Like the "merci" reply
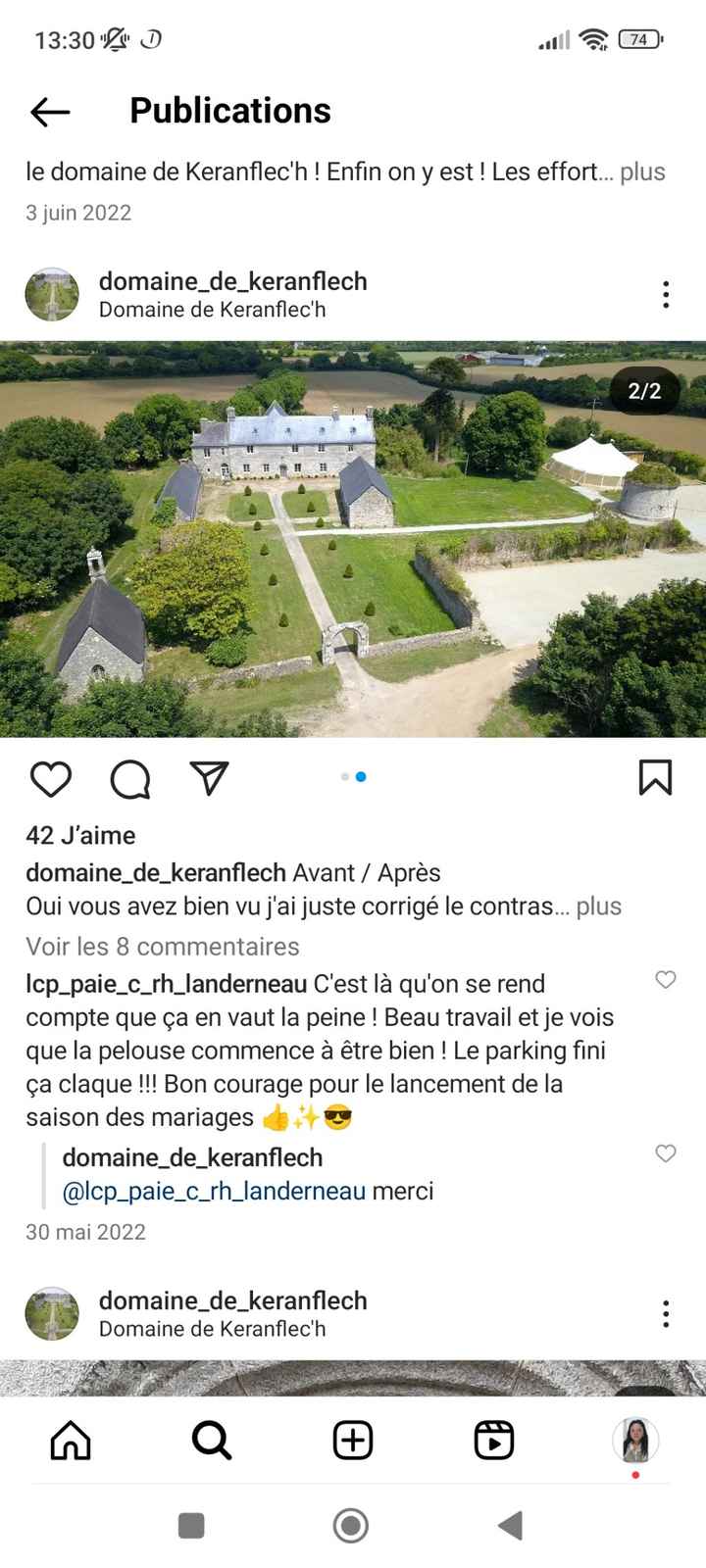The image size is (706, 1568). [666, 1153]
